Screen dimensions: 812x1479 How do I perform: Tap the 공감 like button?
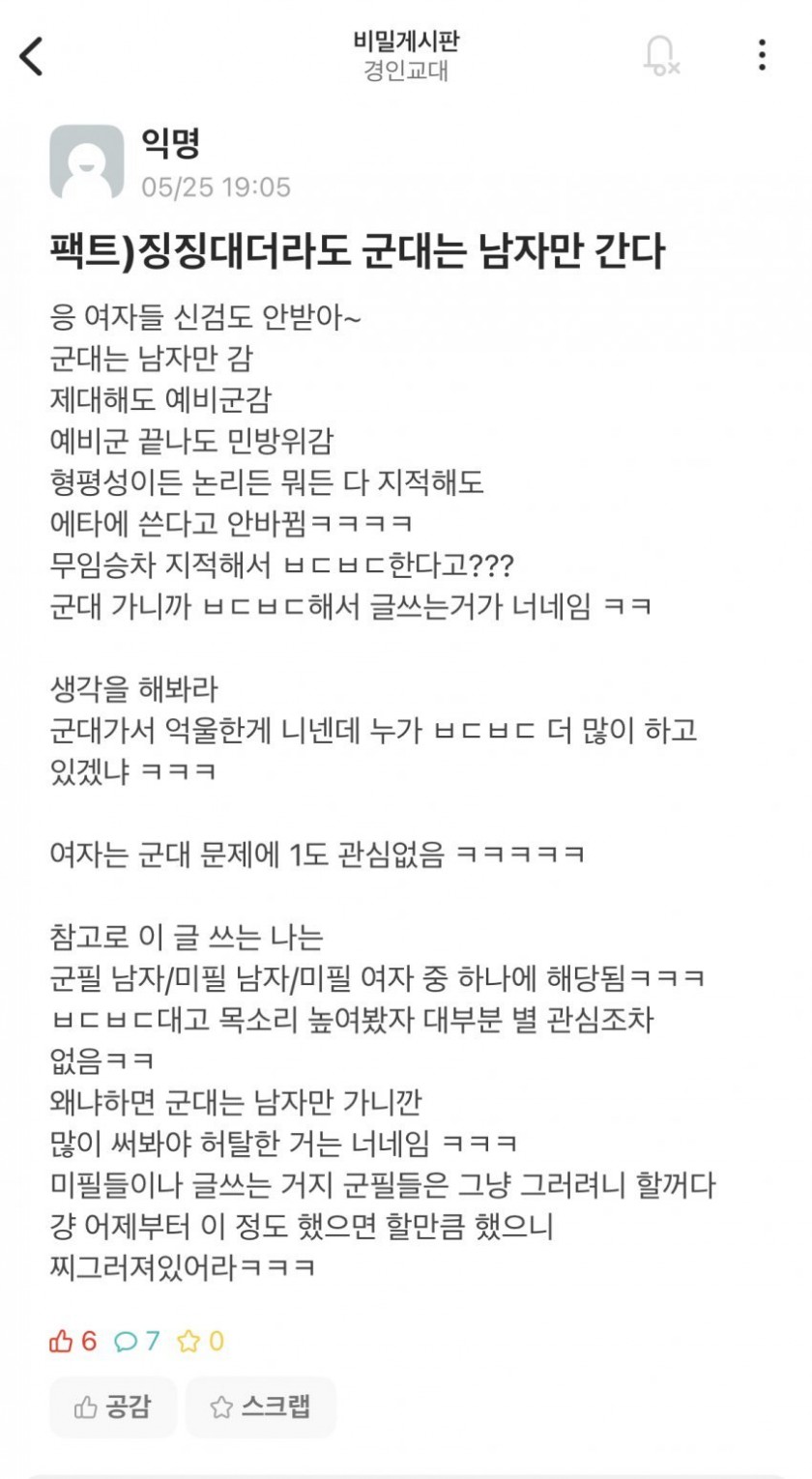[113, 1406]
